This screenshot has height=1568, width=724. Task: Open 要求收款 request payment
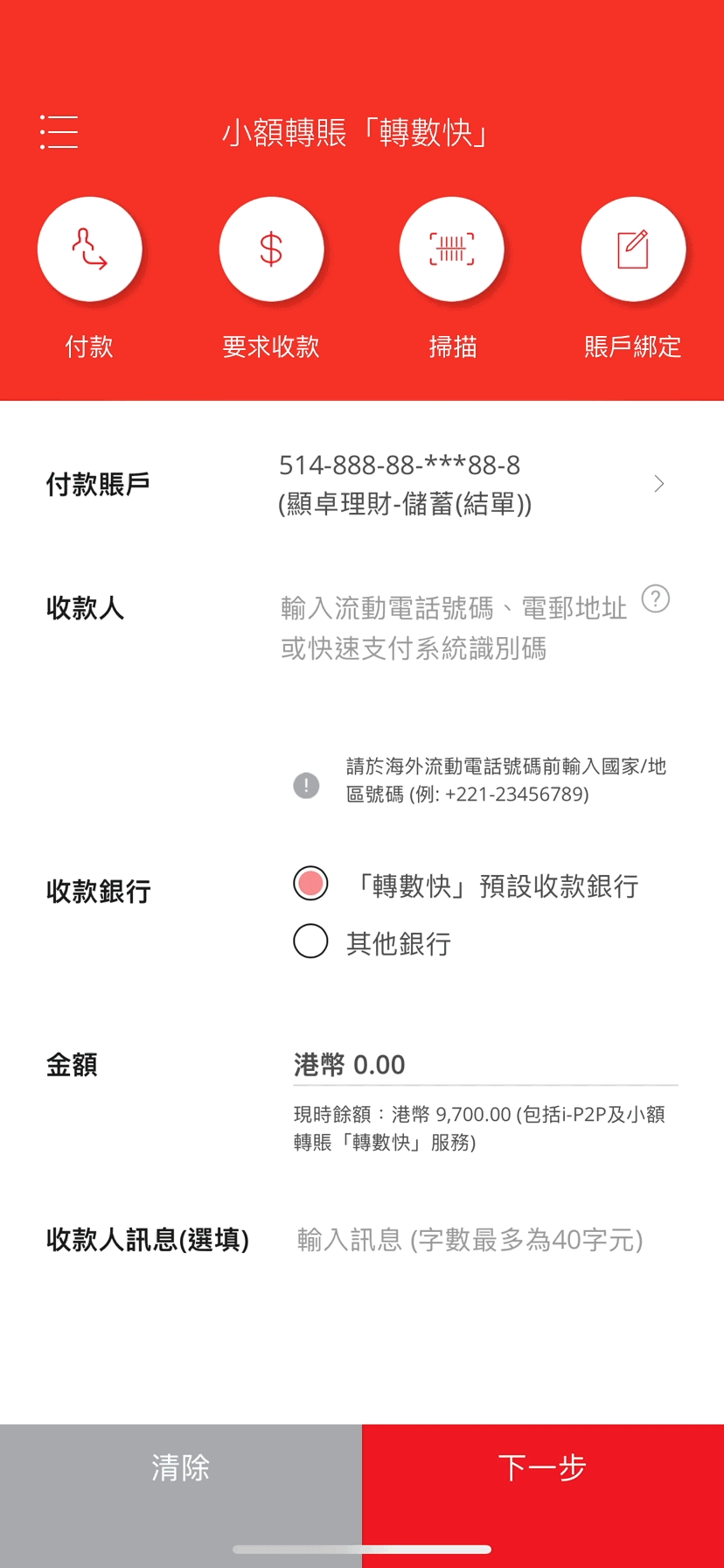(x=271, y=250)
